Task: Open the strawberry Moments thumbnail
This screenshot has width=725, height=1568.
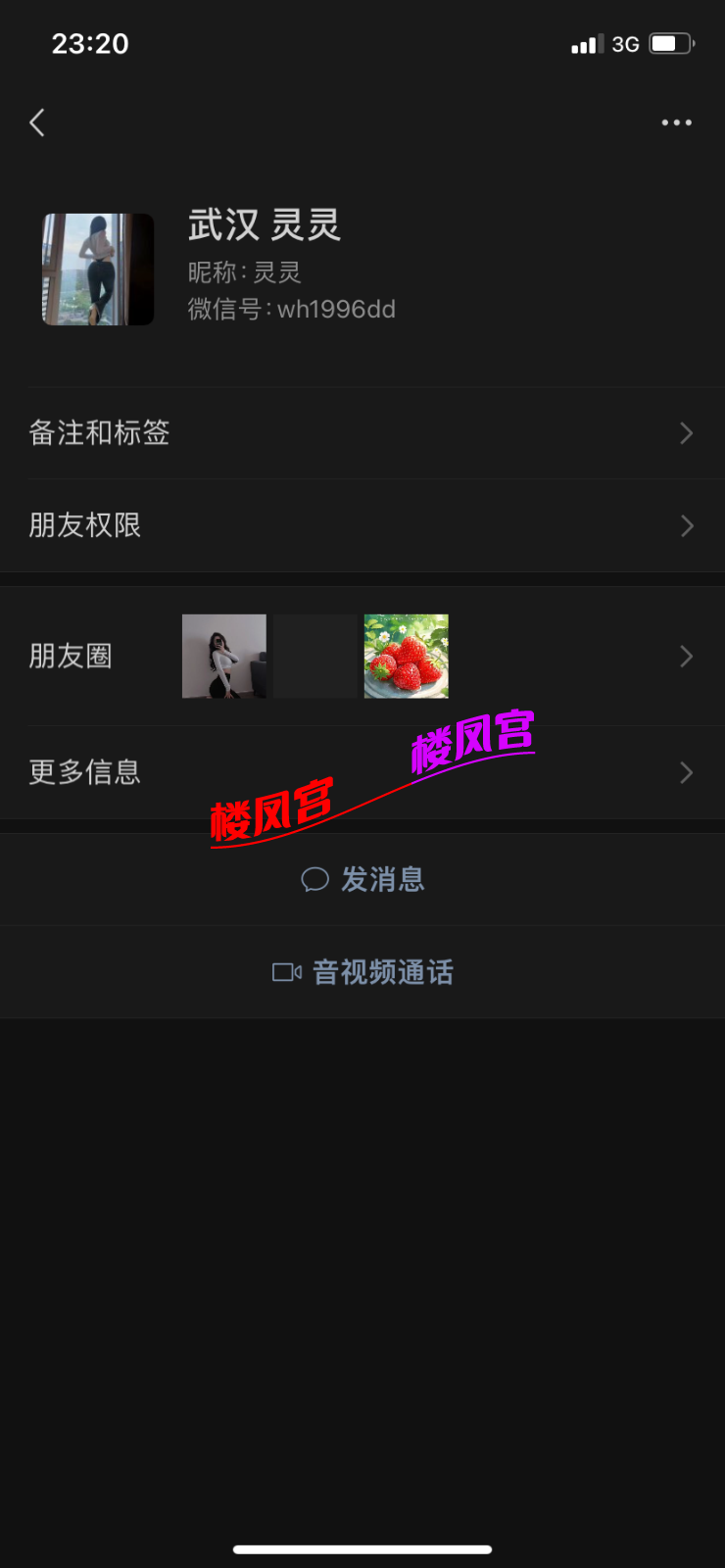Action: click(x=406, y=656)
